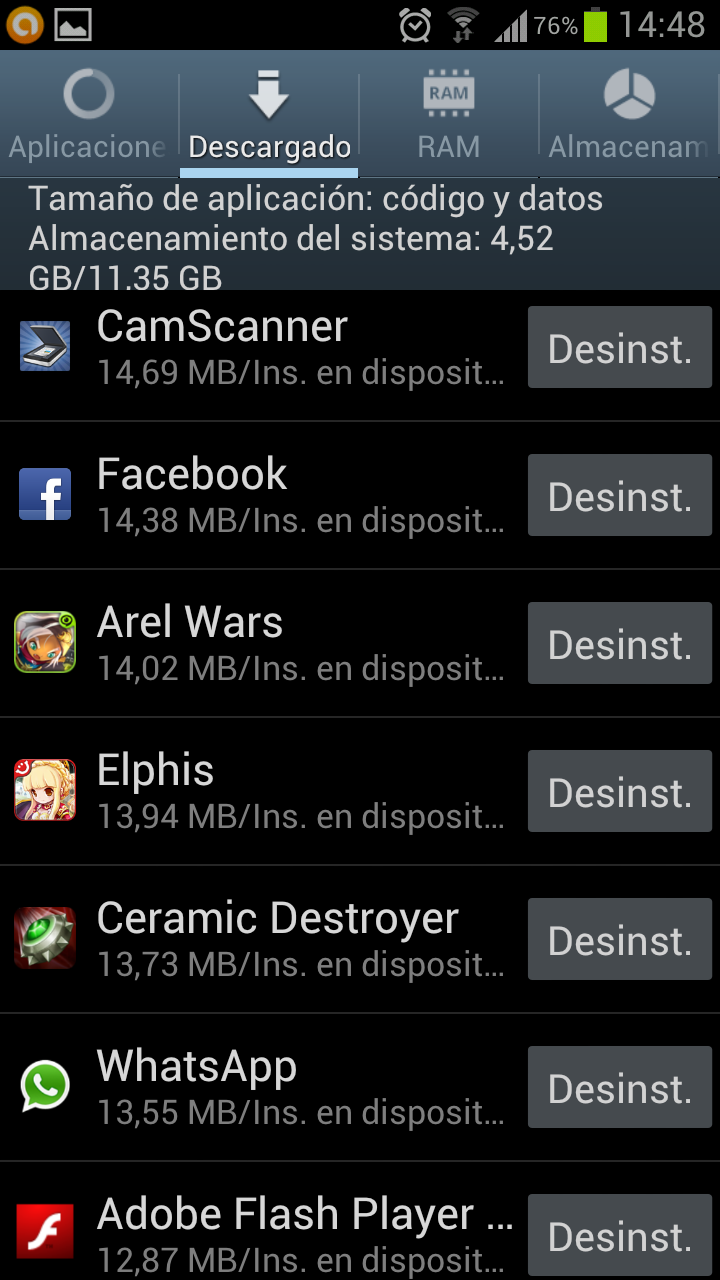Open CamScanner app details
720x1280 pixels.
[x=262, y=347]
